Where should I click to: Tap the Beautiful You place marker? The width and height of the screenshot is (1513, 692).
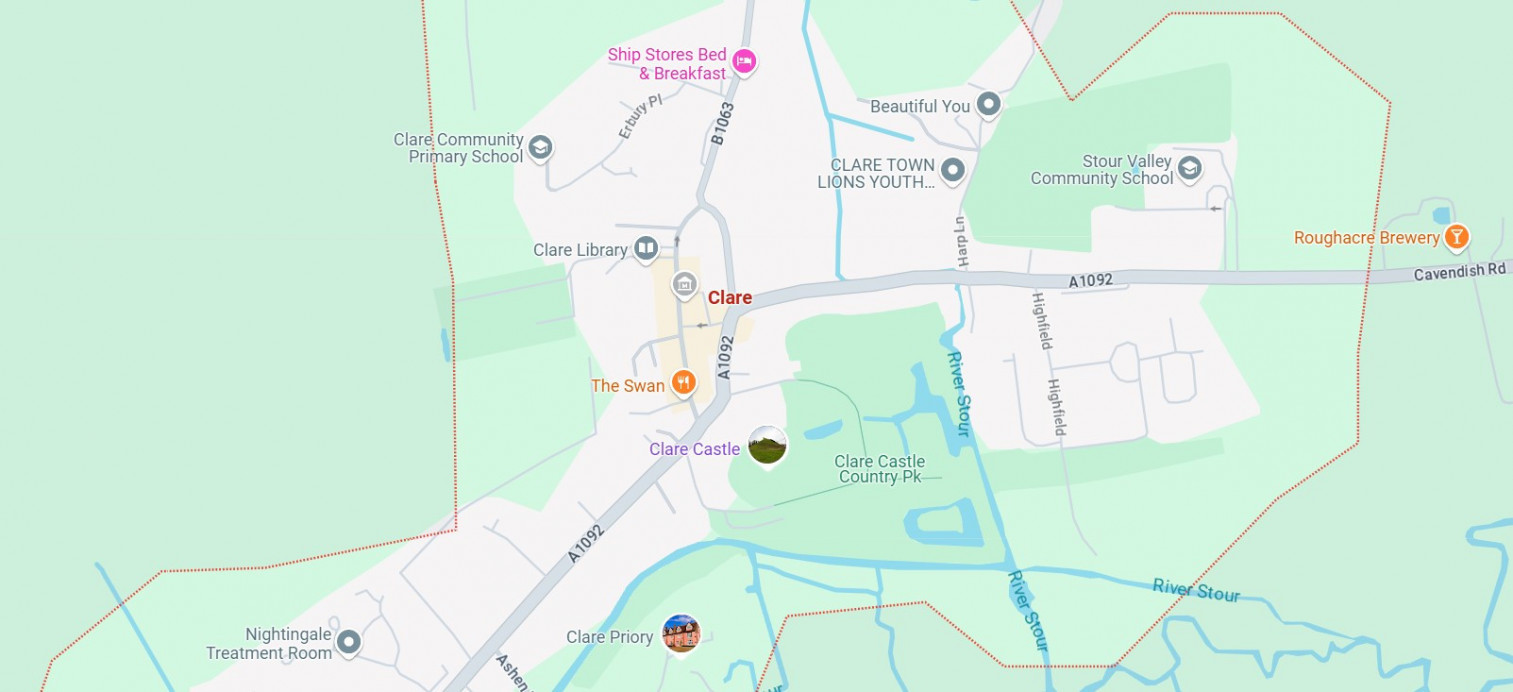pos(988,103)
